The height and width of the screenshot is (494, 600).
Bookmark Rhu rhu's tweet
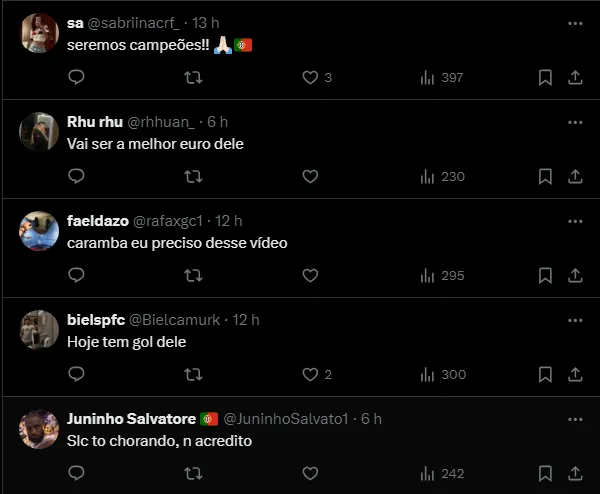pyautogui.click(x=545, y=176)
